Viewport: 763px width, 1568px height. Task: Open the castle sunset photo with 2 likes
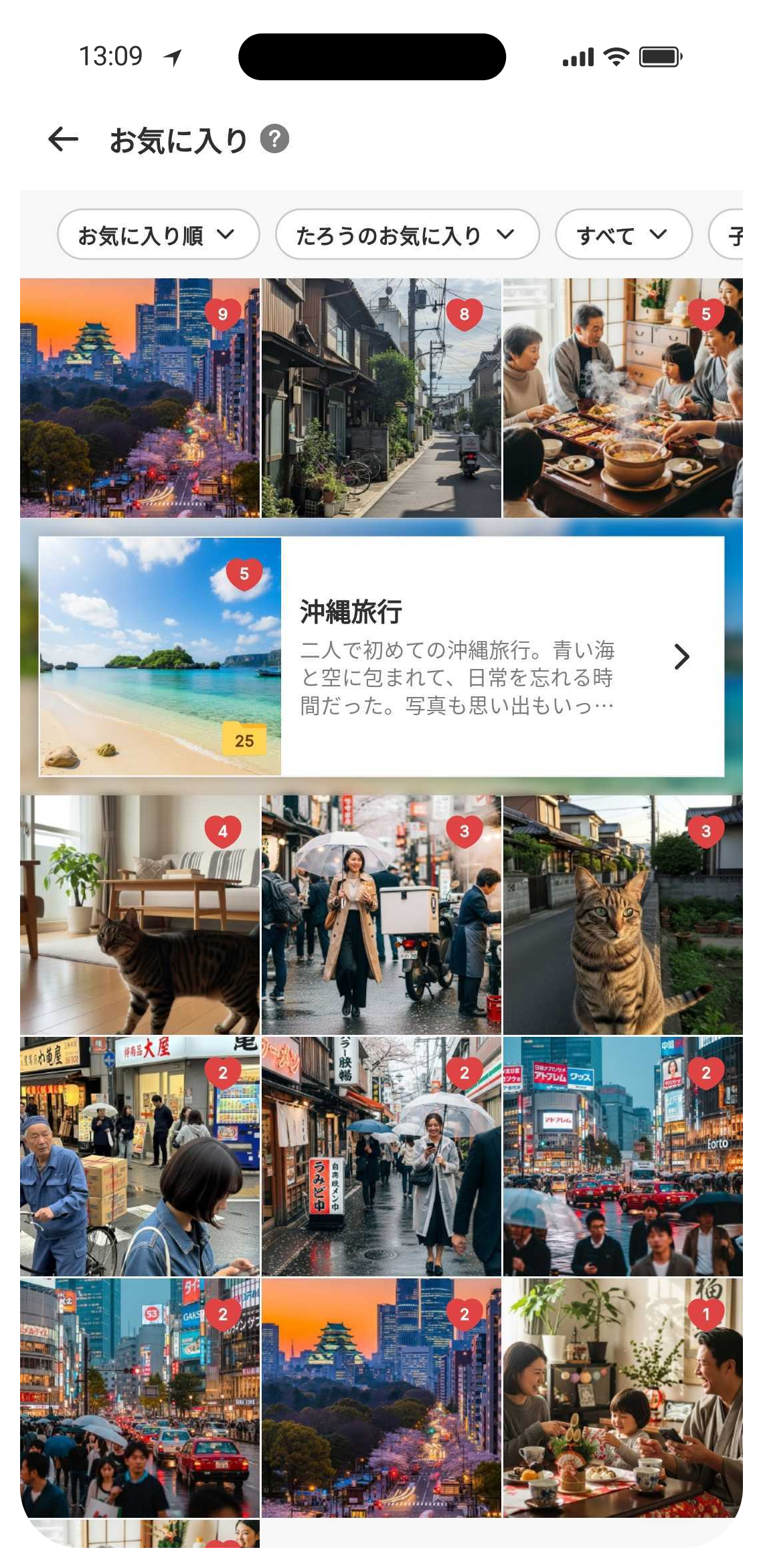coord(381,1397)
